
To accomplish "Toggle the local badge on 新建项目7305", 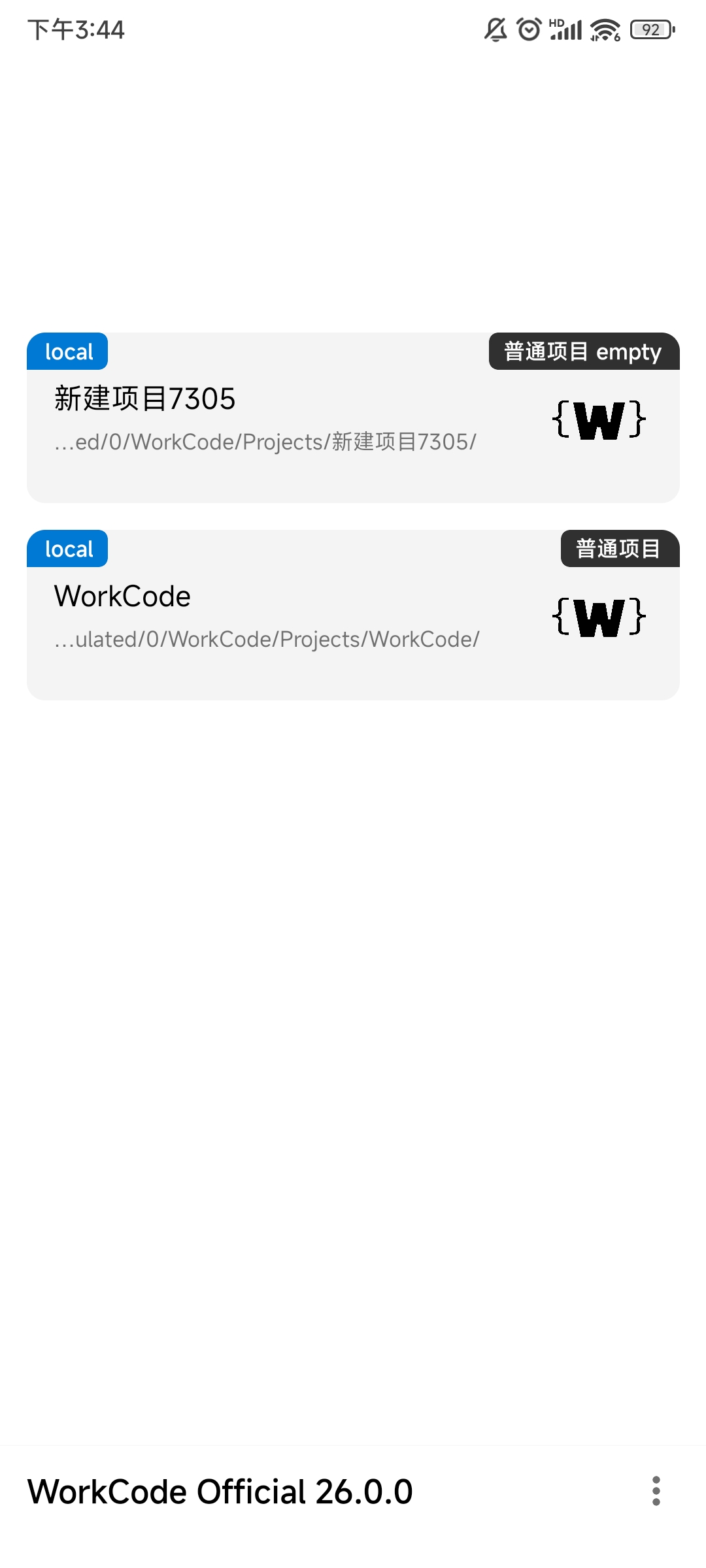I will coord(66,351).
